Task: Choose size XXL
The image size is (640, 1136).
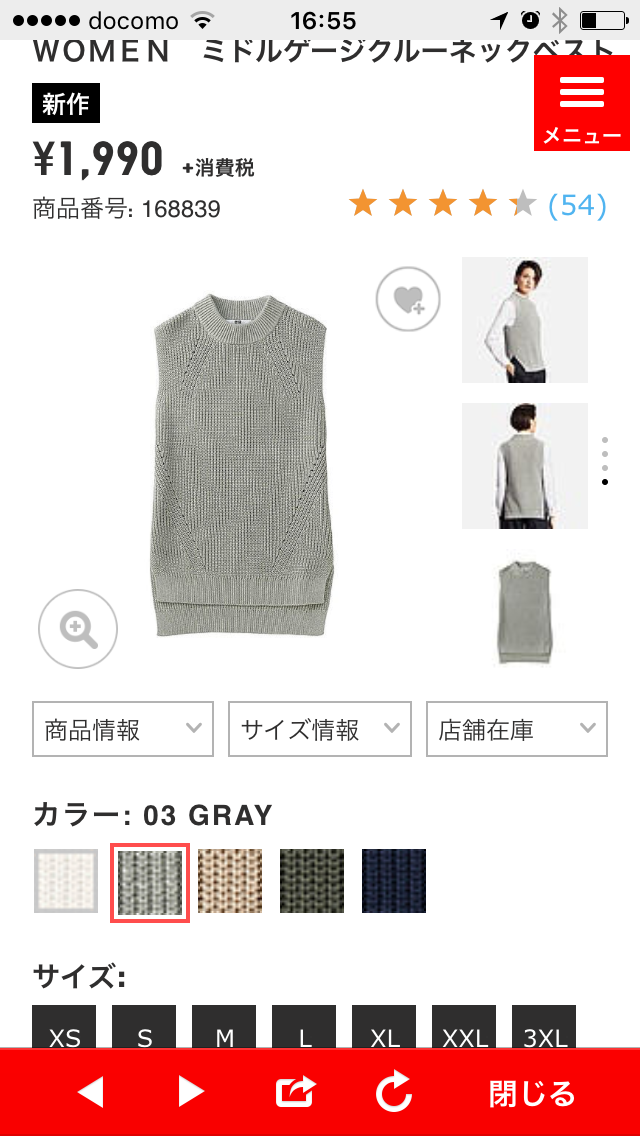Action: pos(464,1028)
